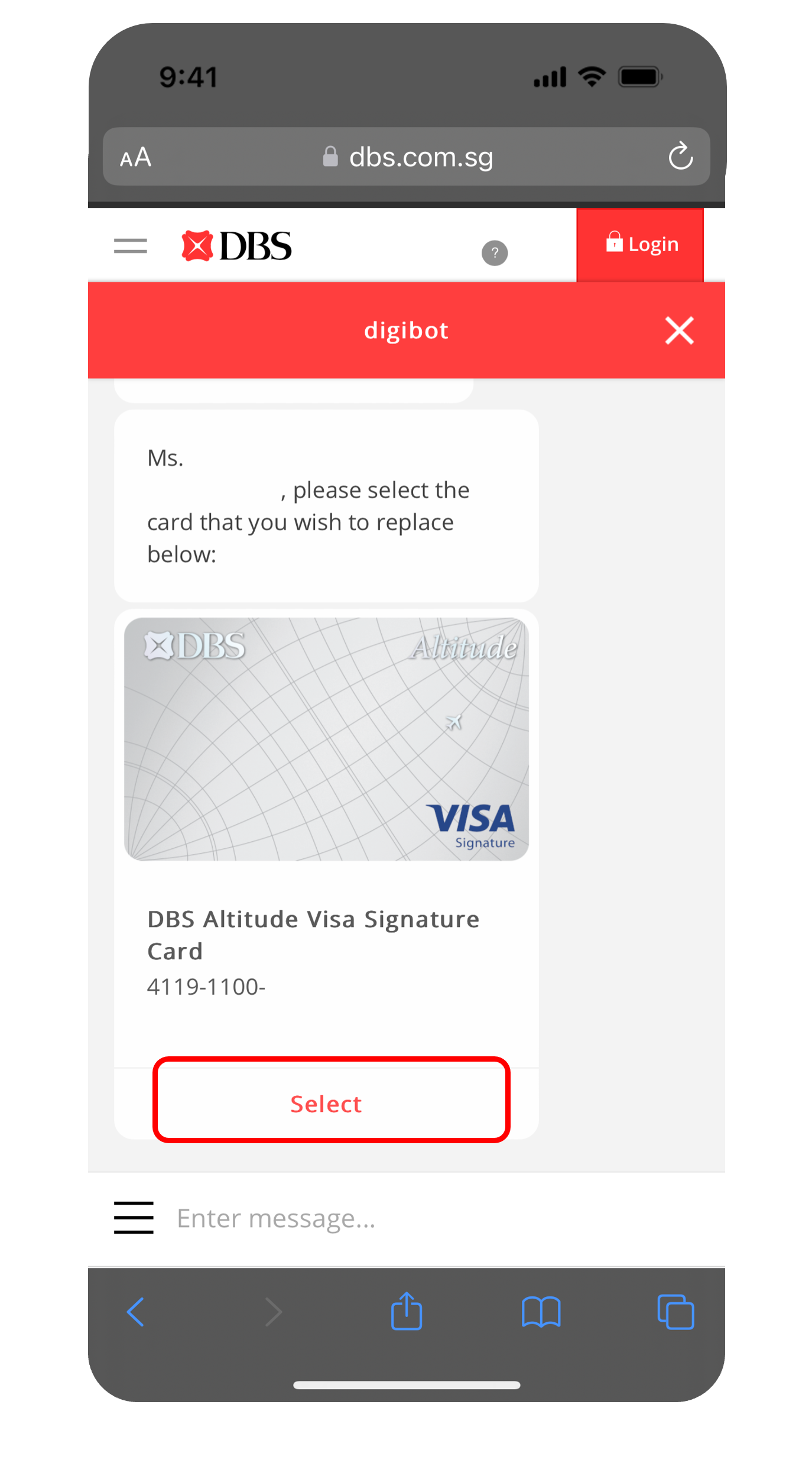The height and width of the screenshot is (1463, 812).
Task: Open the DBS hamburger menu
Action: [x=131, y=246]
